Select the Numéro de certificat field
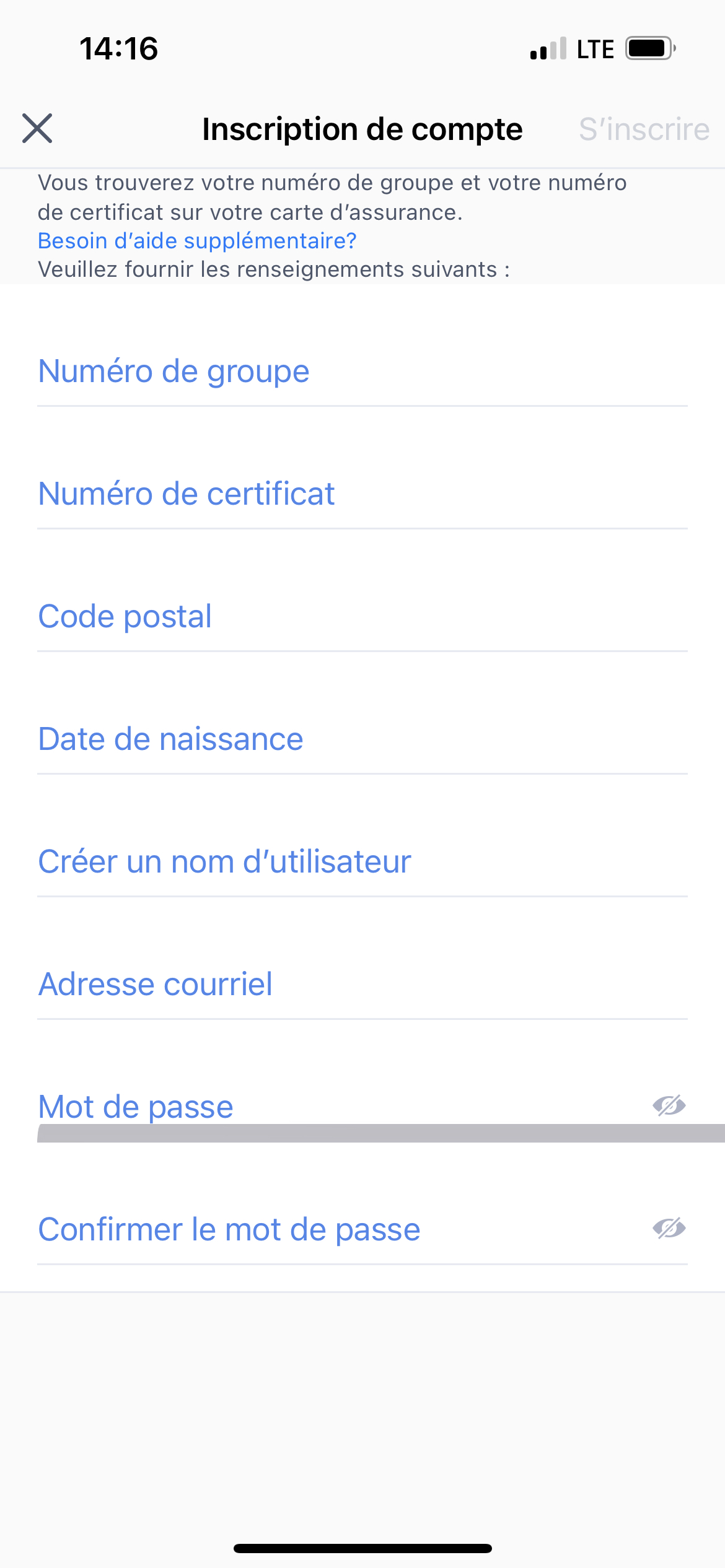Screen dimensions: 725x1568 [362, 494]
